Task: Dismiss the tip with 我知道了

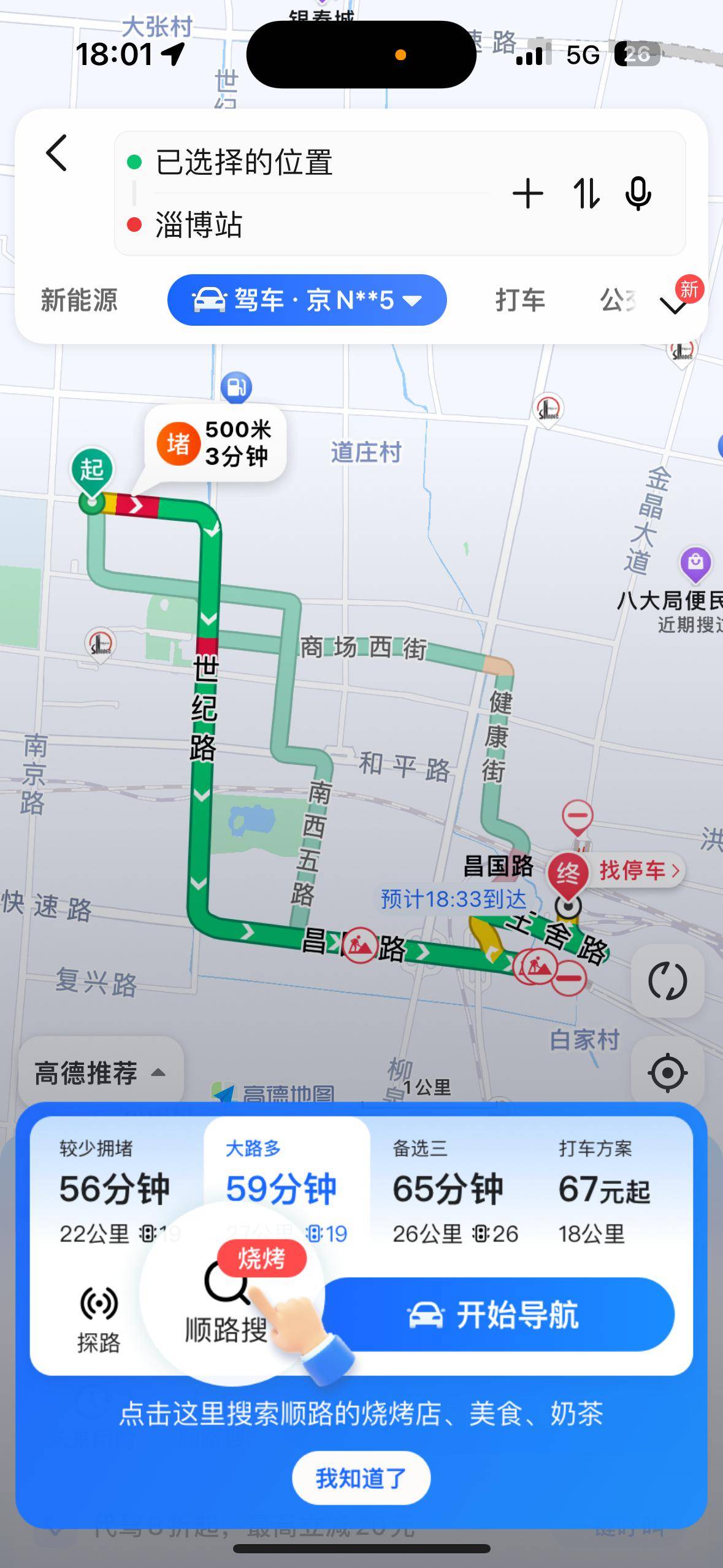Action: pos(361,1478)
